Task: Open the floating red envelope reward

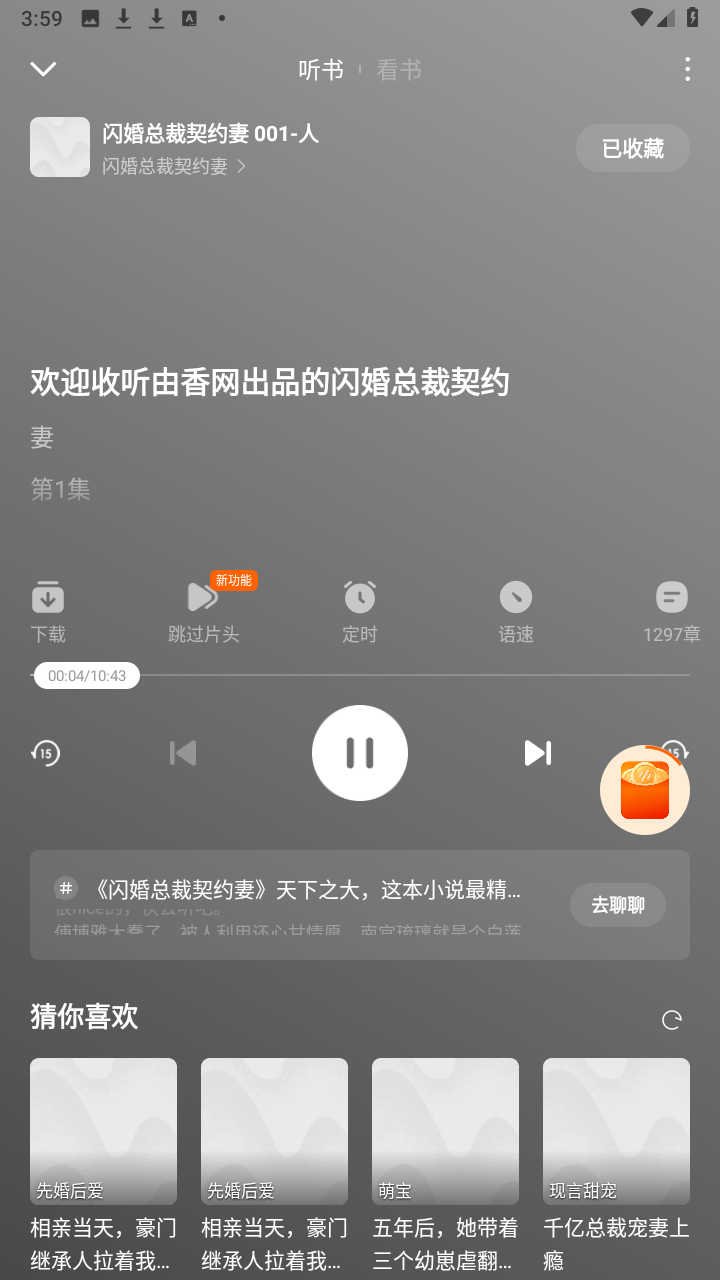Action: [x=645, y=790]
